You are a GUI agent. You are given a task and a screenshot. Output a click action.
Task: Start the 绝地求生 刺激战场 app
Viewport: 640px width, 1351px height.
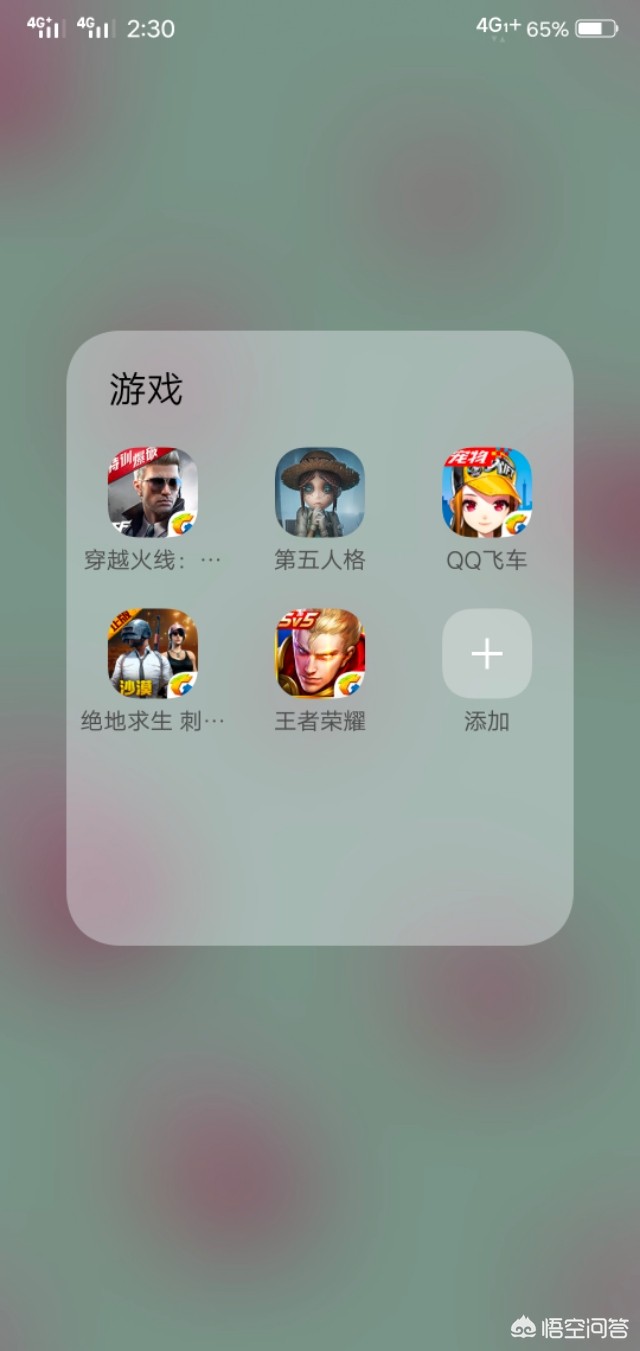[x=152, y=653]
